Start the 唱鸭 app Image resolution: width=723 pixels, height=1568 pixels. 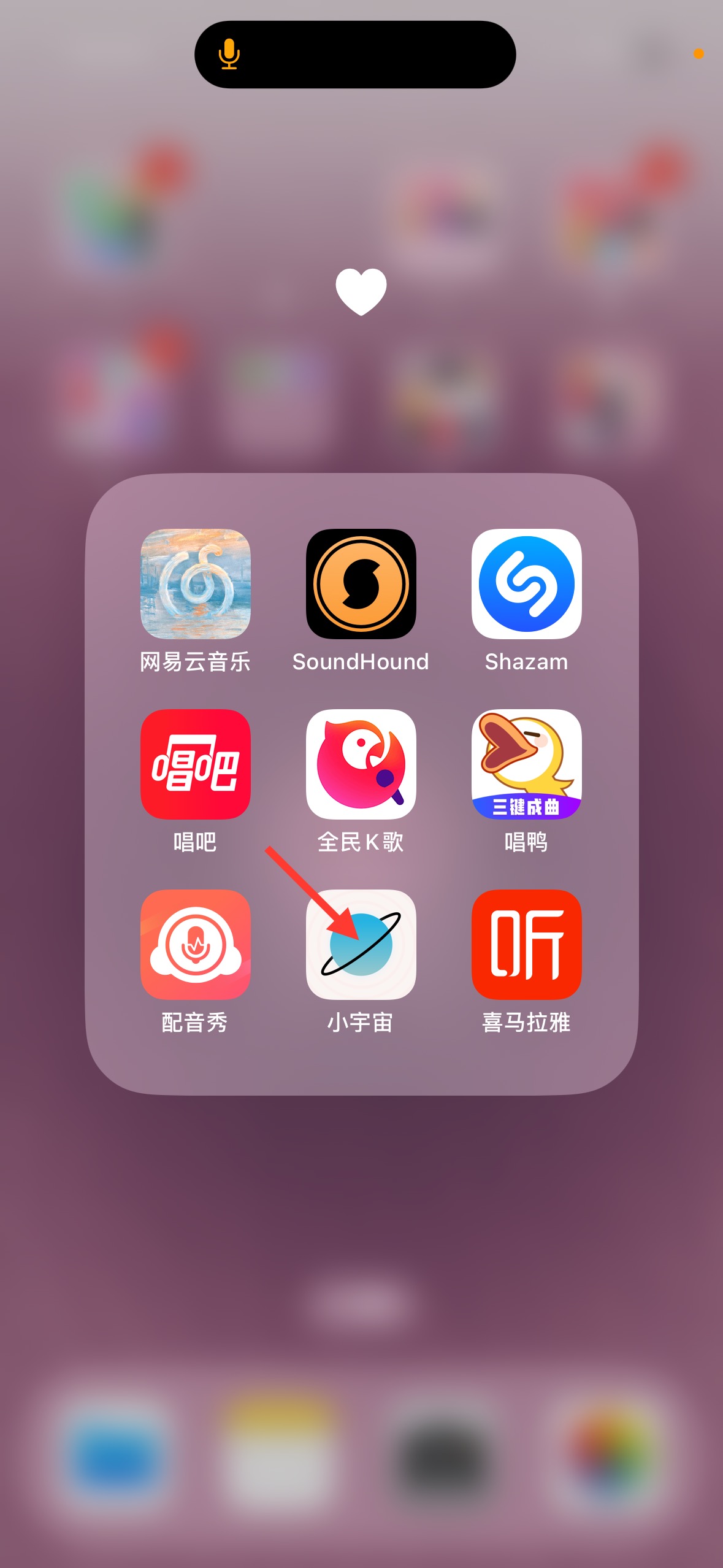[527, 764]
